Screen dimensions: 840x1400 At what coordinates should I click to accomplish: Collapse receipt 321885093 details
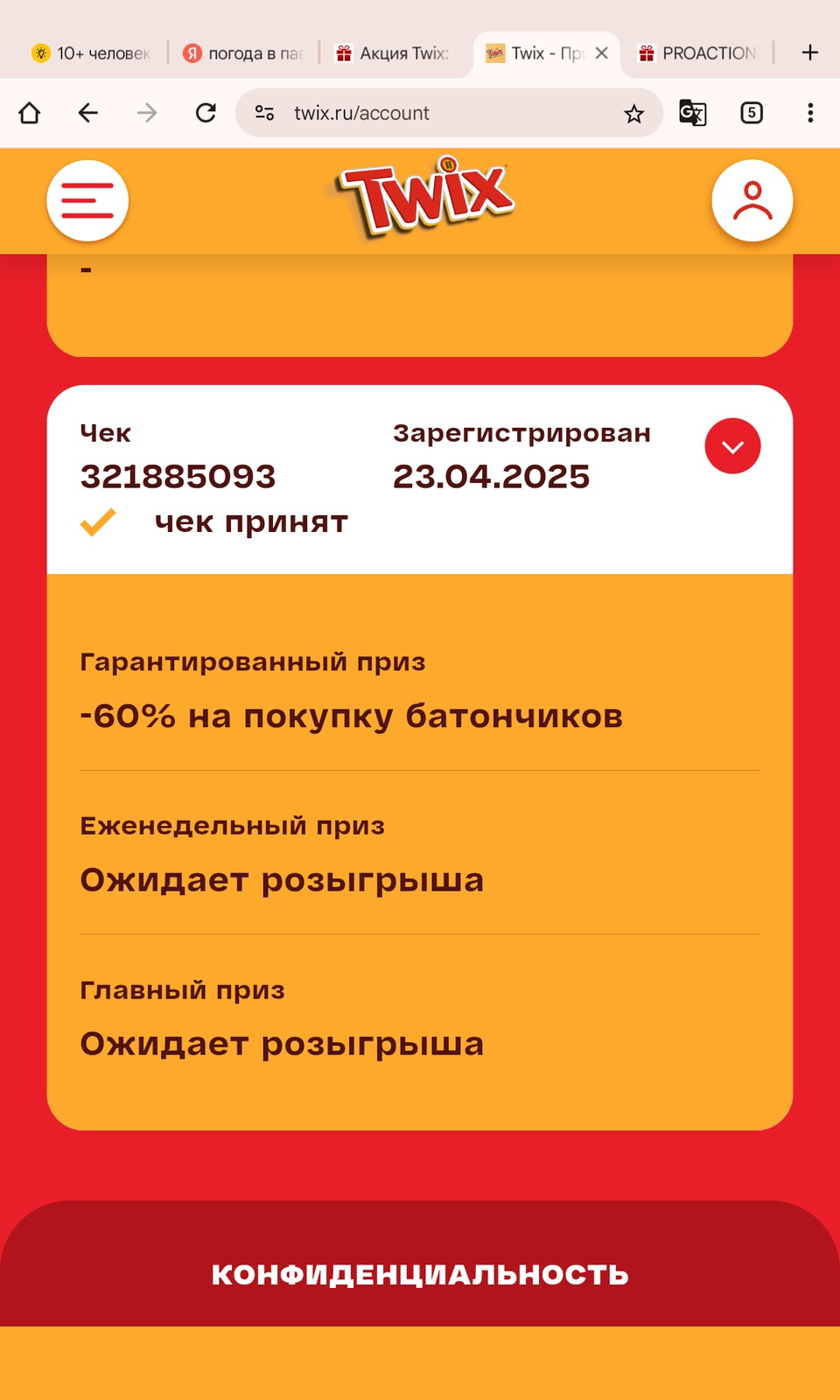point(732,446)
